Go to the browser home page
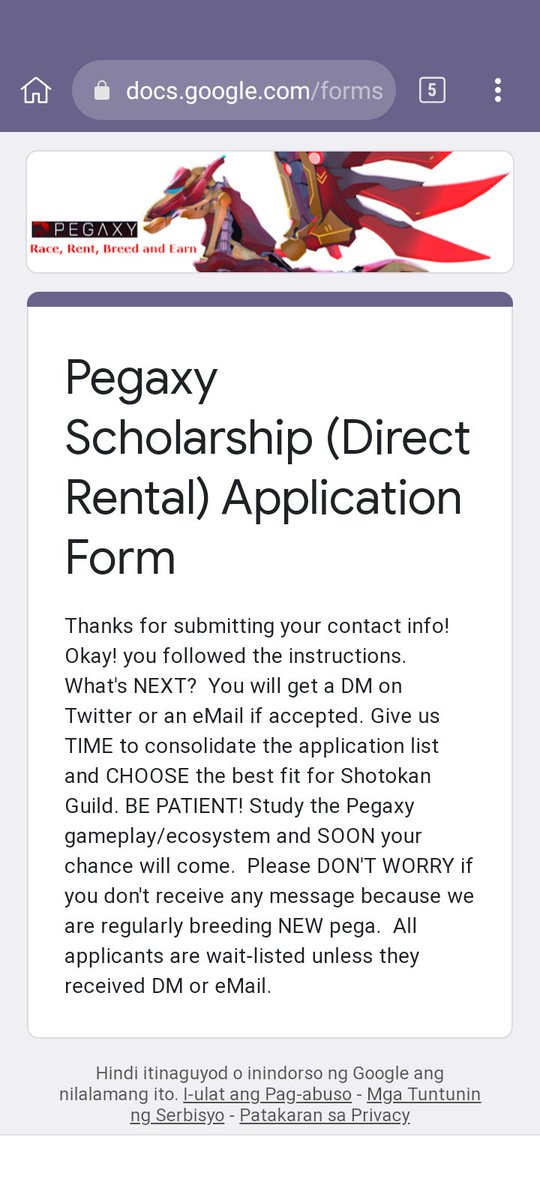The height and width of the screenshot is (1200, 540). [36, 90]
